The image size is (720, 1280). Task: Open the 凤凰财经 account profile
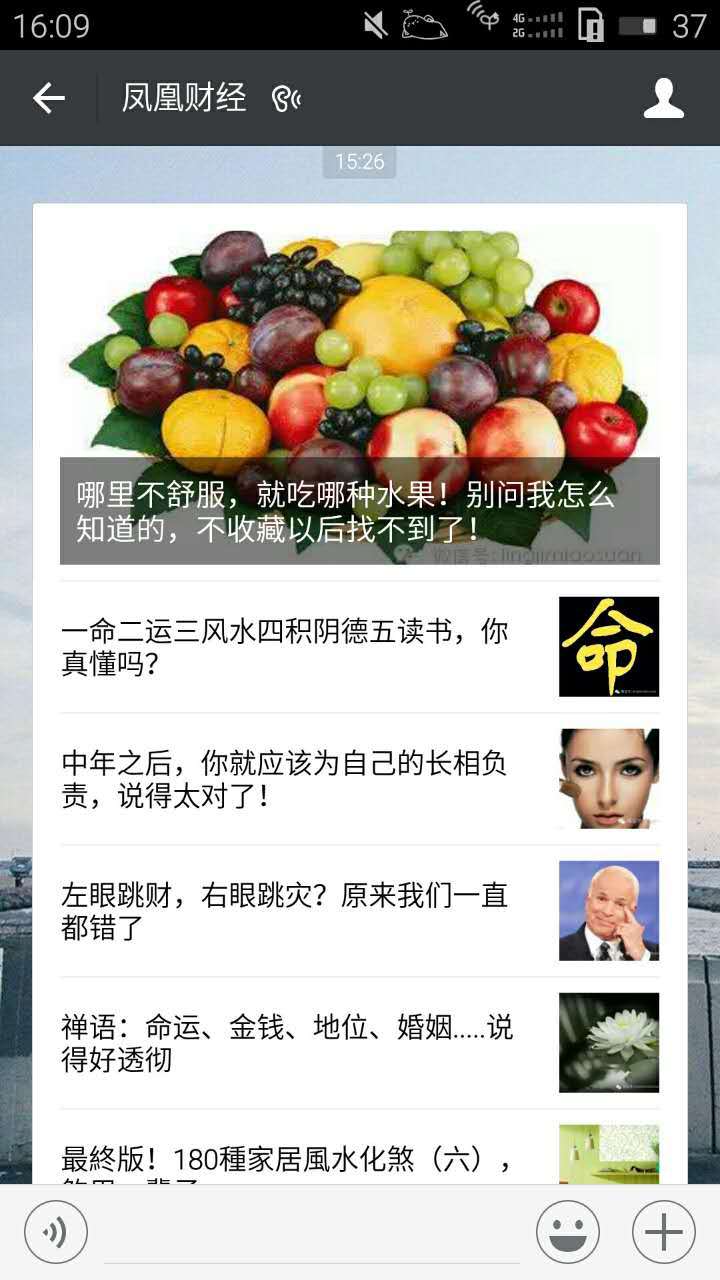point(663,98)
